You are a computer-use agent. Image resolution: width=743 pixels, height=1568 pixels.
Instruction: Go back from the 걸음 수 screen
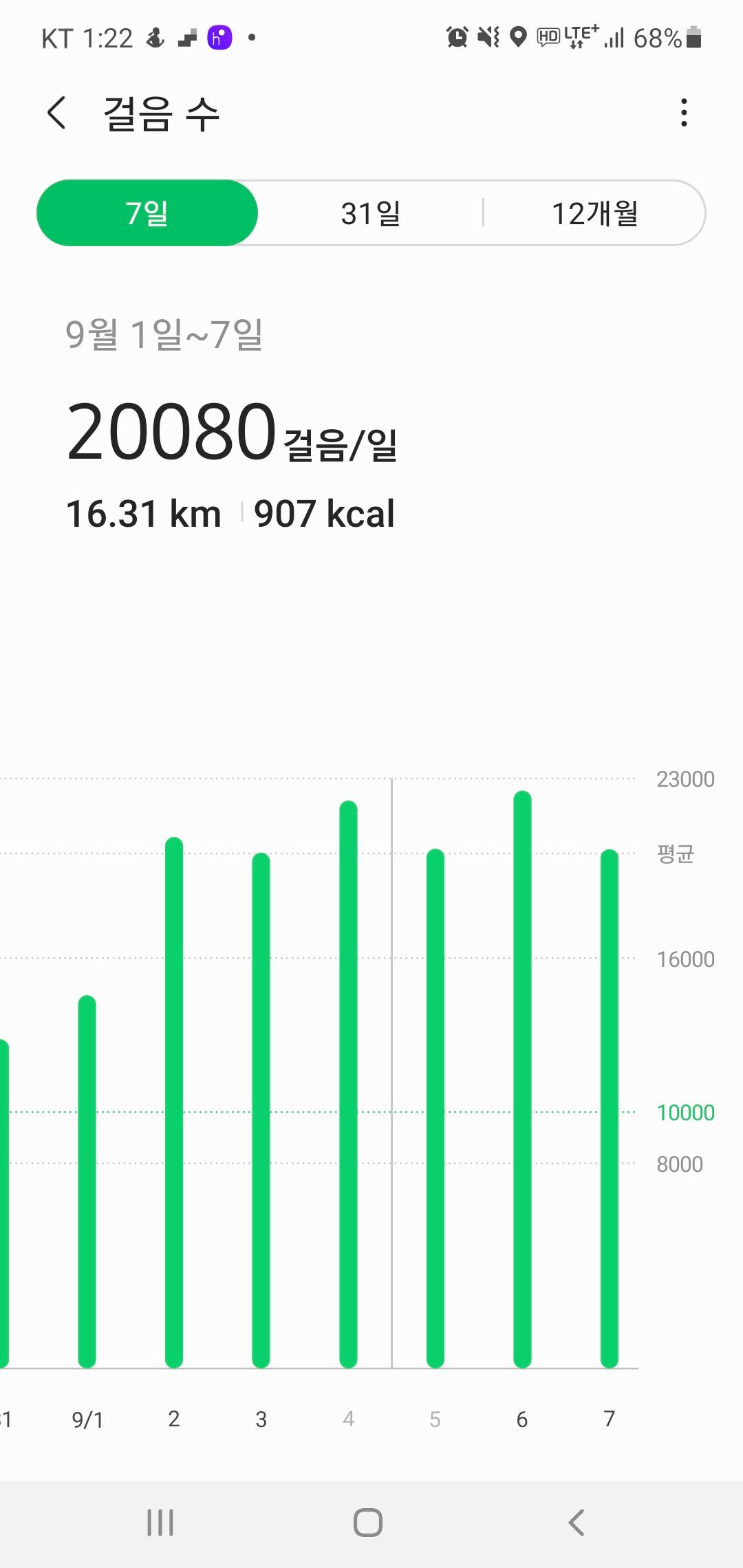tap(57, 113)
